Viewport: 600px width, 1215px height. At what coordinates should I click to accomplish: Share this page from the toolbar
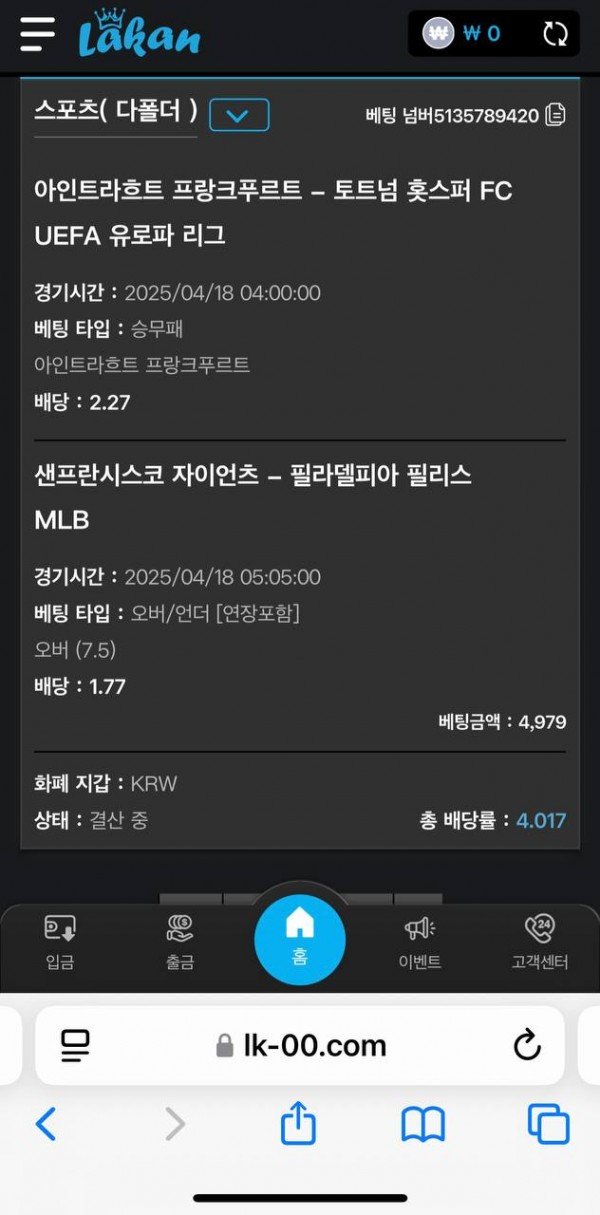(x=298, y=1125)
